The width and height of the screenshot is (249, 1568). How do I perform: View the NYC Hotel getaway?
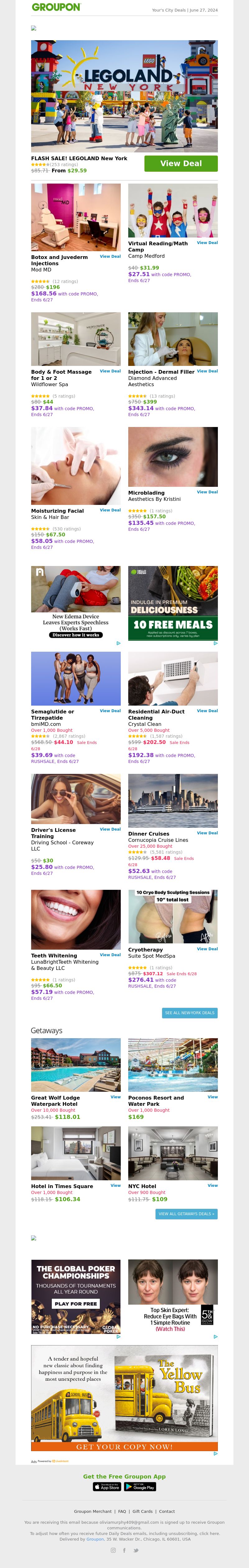(x=213, y=1185)
